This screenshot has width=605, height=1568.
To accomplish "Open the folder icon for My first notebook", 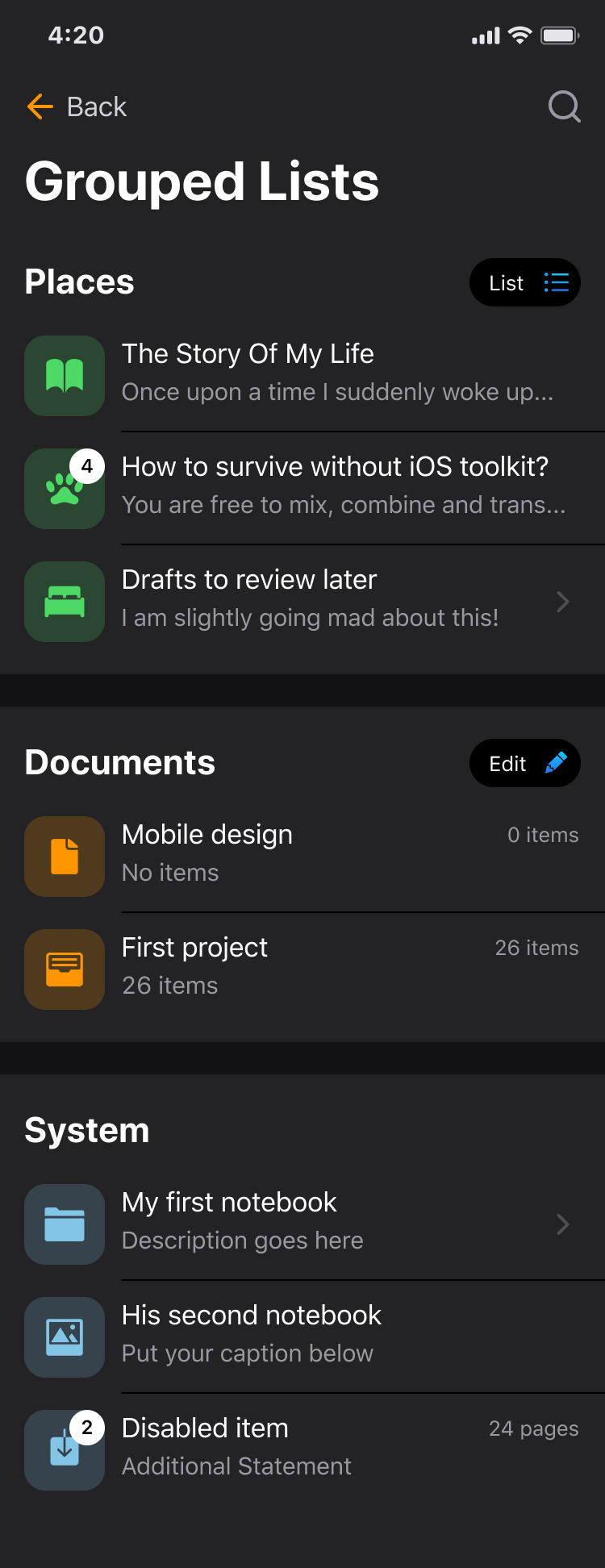I will [x=65, y=1224].
